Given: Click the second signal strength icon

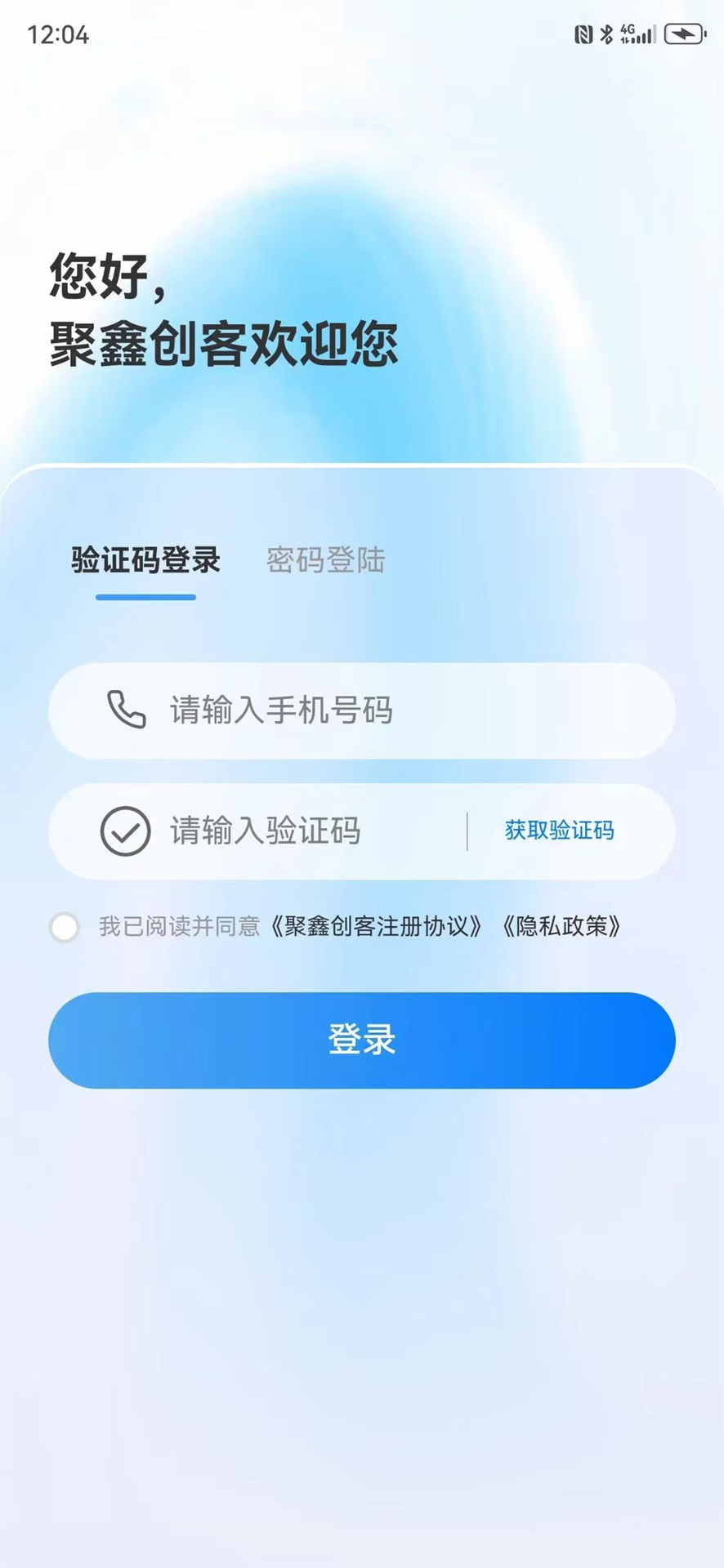Looking at the screenshot, I should click(x=655, y=34).
